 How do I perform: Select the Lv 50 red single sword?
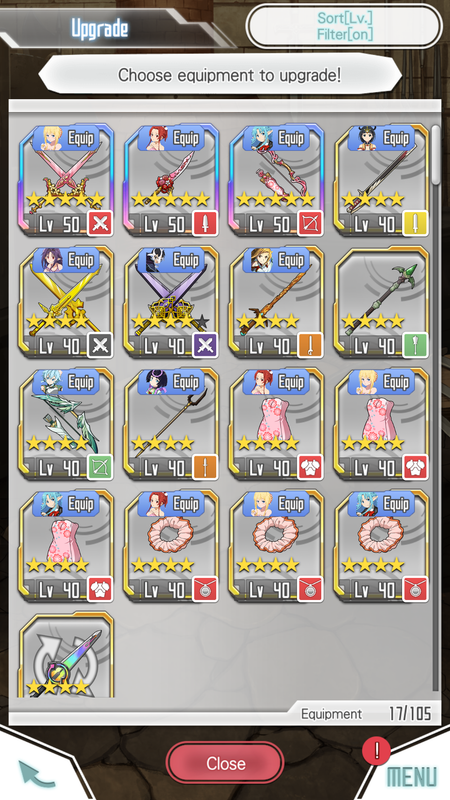[x=171, y=181]
